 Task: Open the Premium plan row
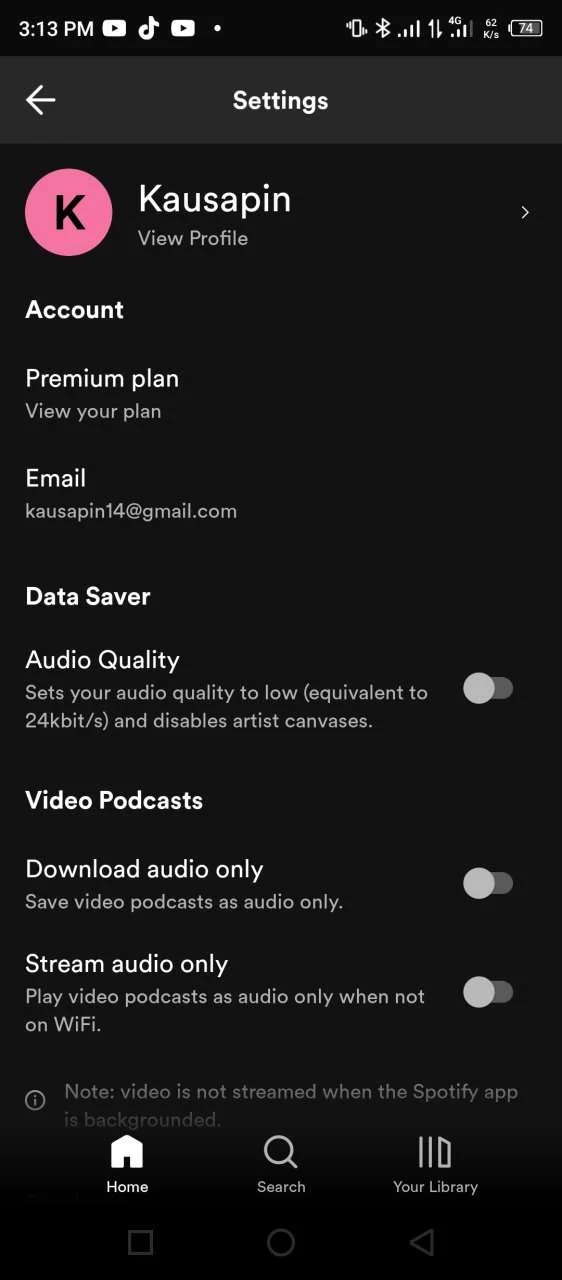(281, 393)
